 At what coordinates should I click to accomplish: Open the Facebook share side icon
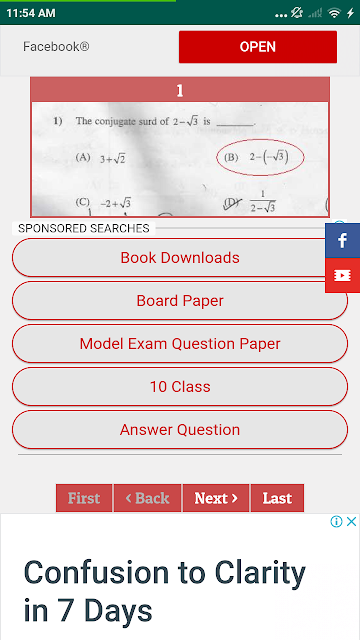[342, 240]
